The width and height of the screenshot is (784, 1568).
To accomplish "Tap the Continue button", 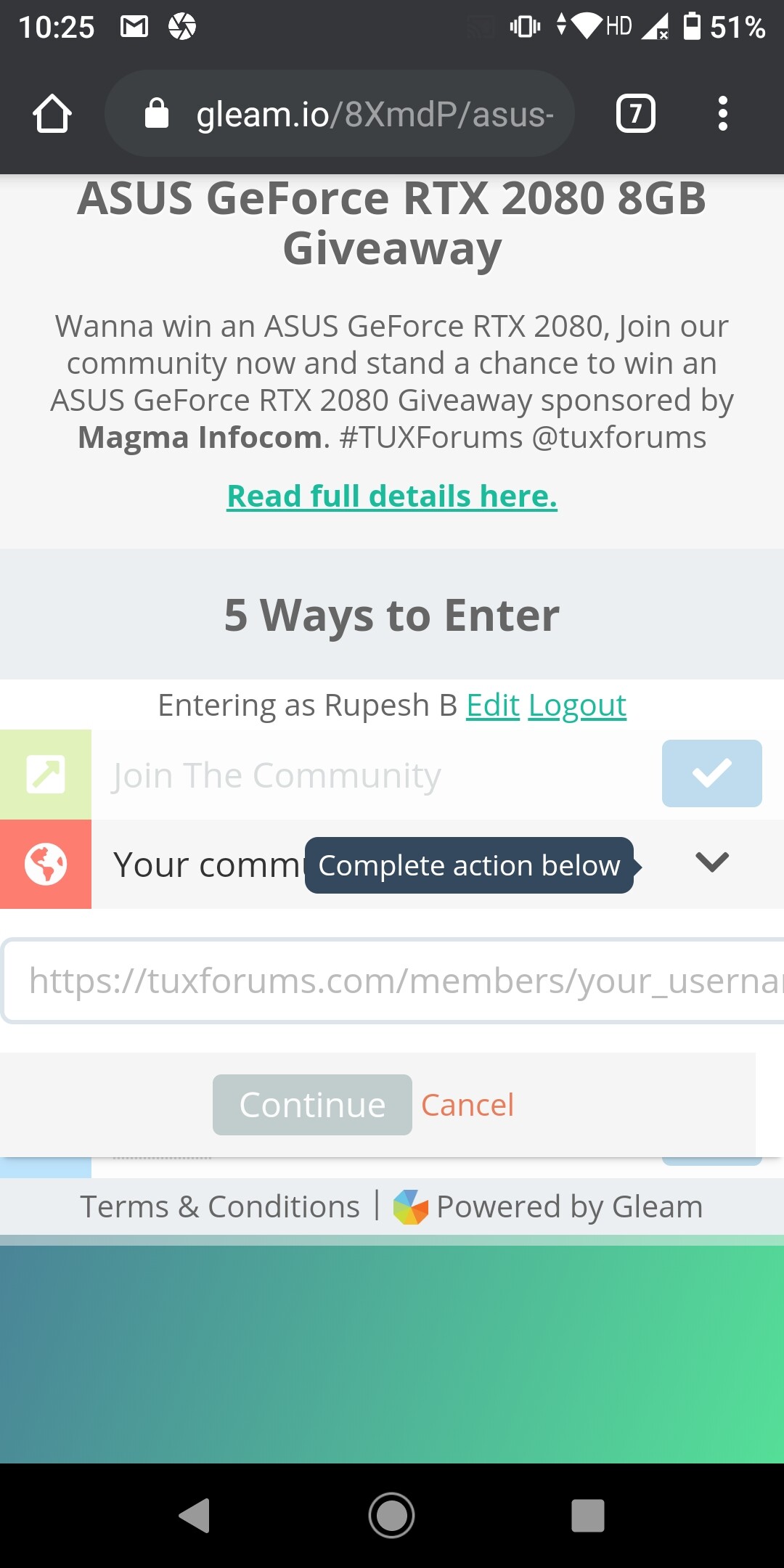I will click(312, 1105).
